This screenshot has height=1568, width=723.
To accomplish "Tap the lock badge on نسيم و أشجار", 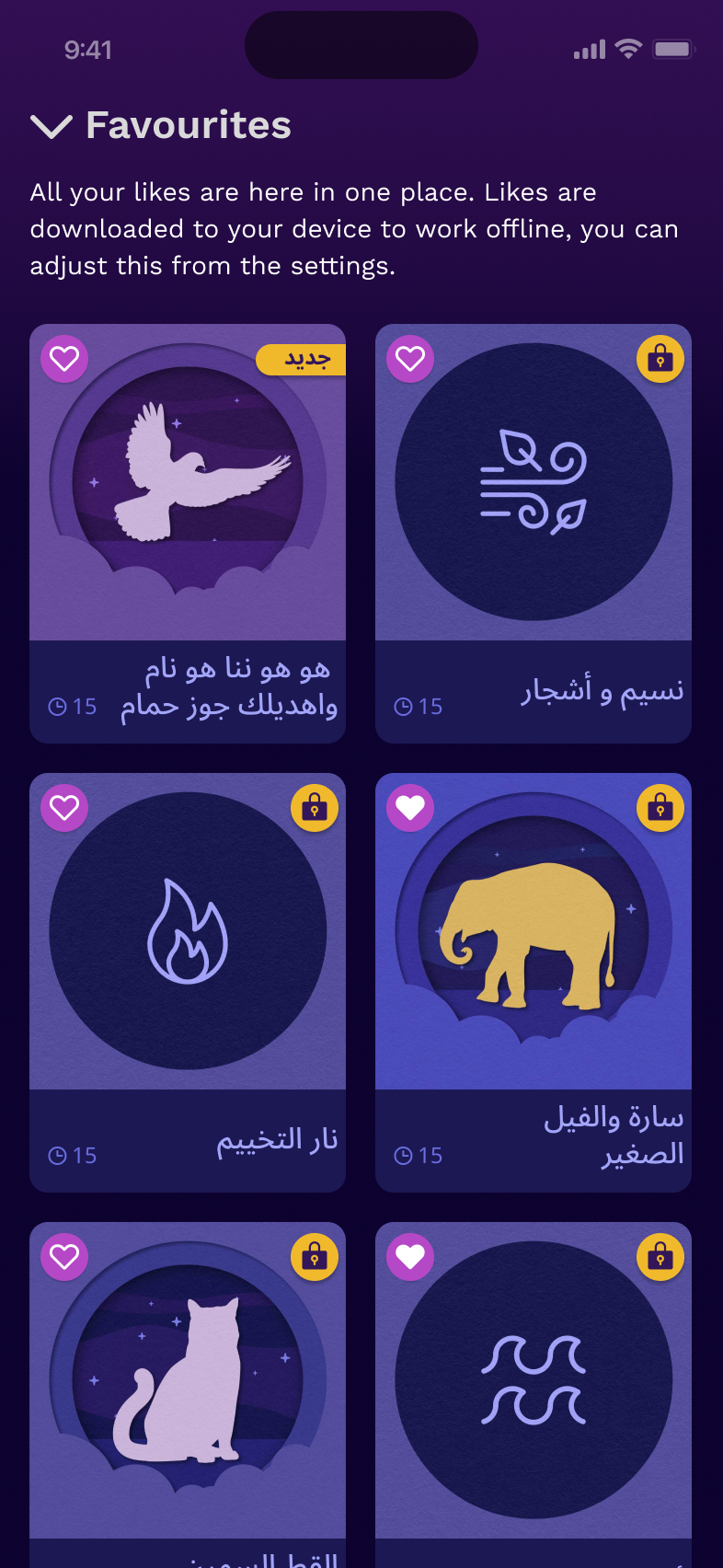I will (660, 359).
